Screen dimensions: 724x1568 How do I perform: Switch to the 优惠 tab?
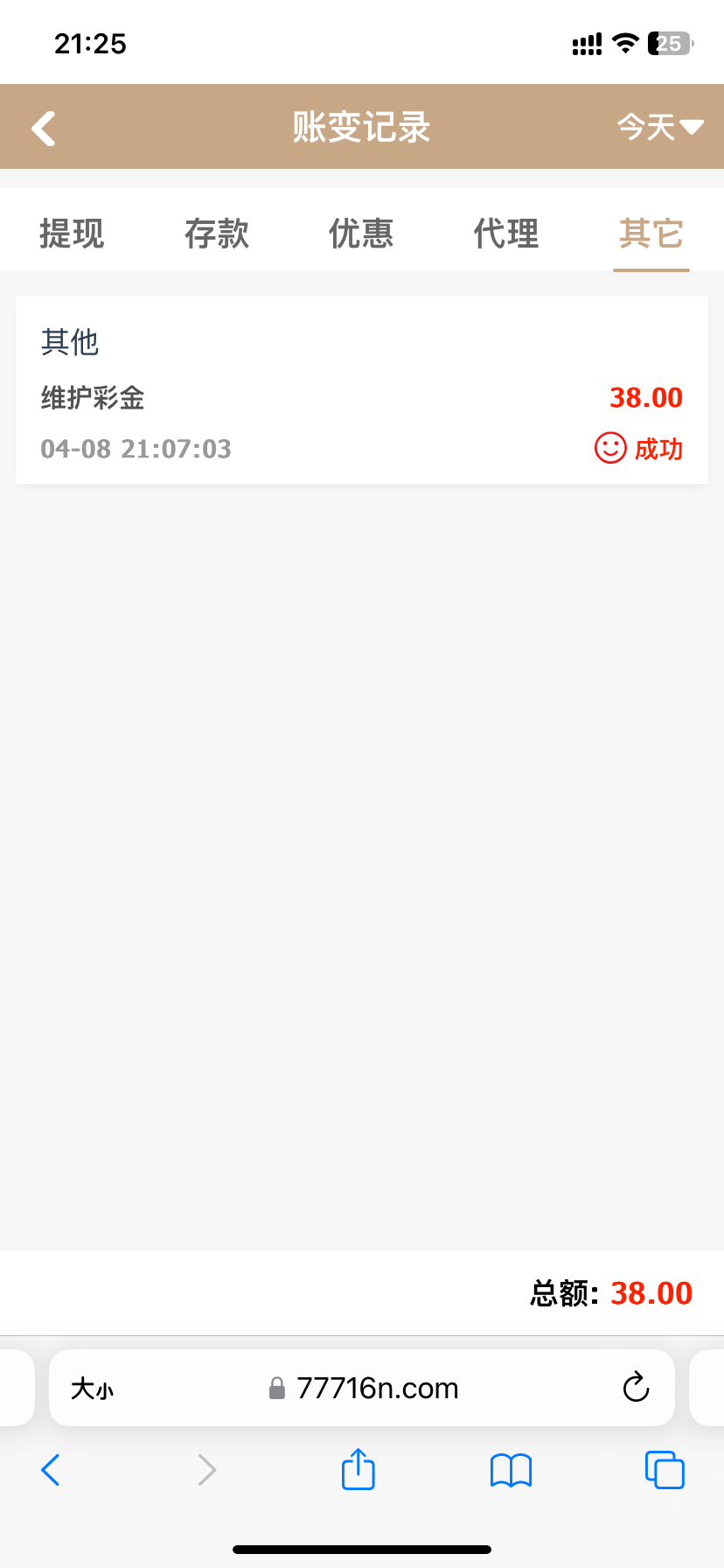361,234
